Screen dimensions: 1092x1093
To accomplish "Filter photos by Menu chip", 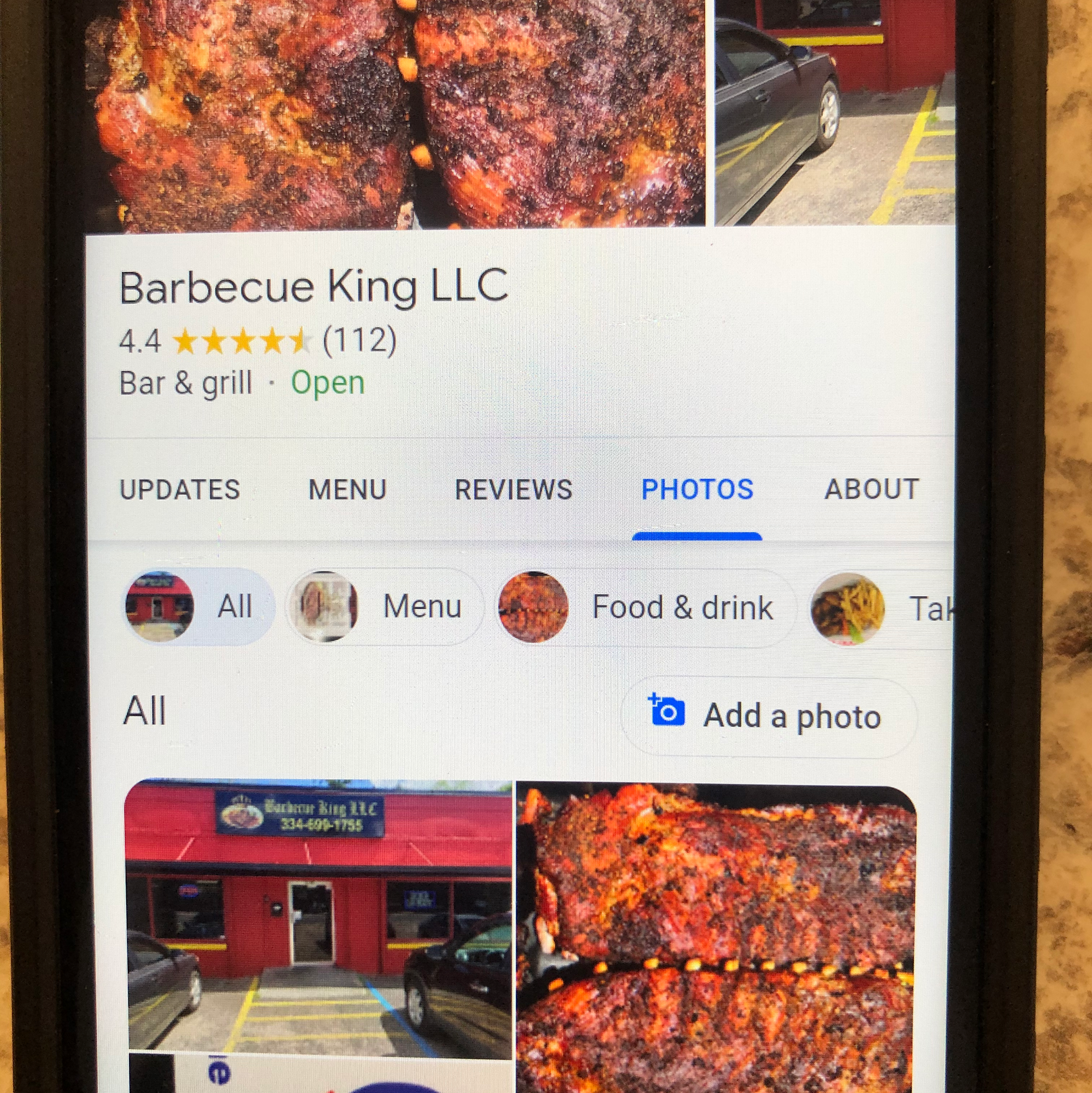I will pos(385,607).
